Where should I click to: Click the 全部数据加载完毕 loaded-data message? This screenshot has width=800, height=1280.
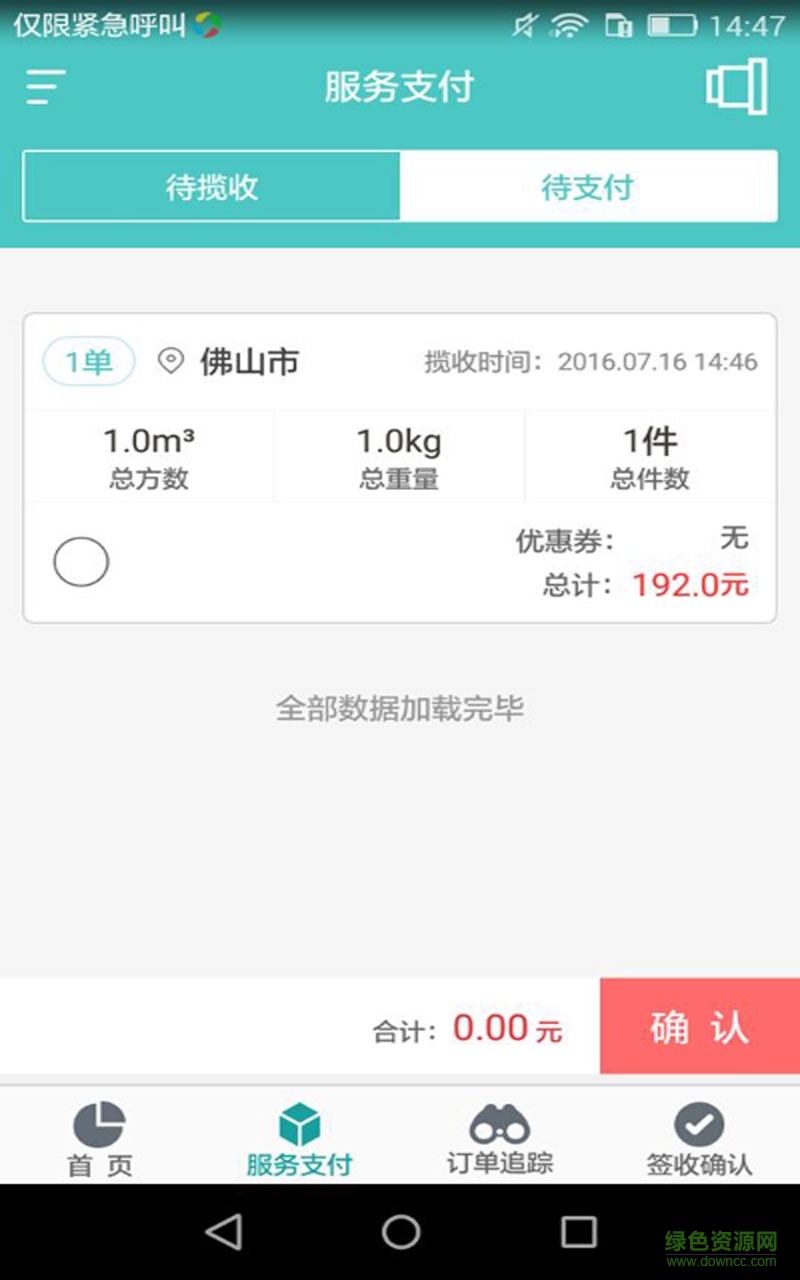tap(400, 708)
